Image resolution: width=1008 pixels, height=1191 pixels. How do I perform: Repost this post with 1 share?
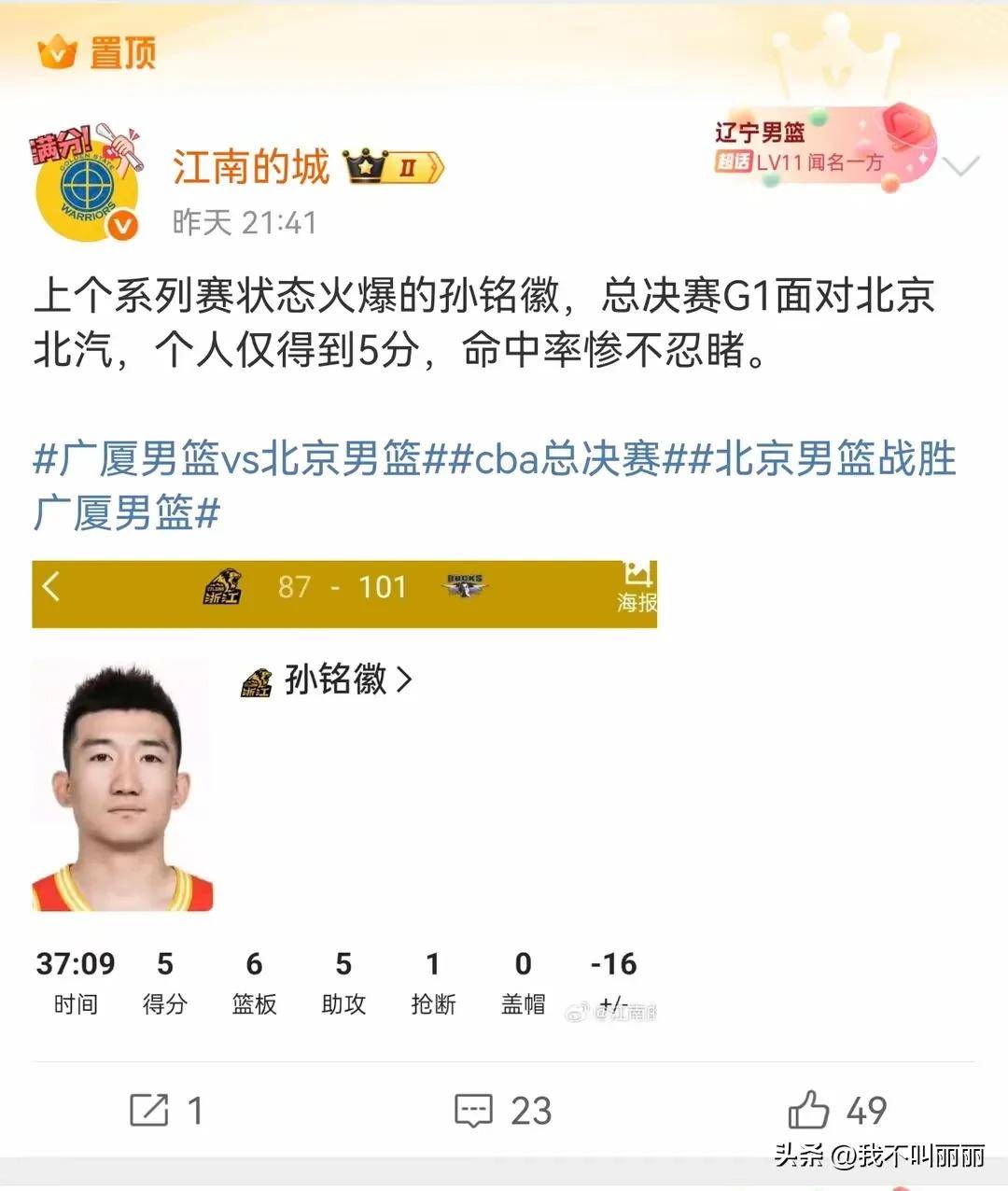(166, 1111)
